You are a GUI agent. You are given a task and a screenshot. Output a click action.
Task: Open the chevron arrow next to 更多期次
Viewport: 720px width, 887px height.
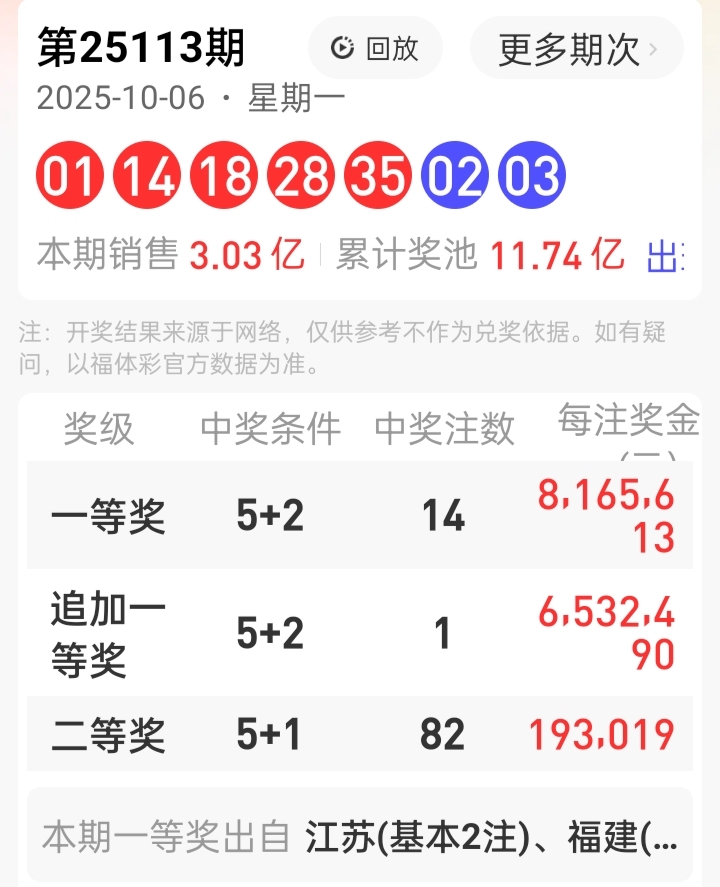[655, 48]
